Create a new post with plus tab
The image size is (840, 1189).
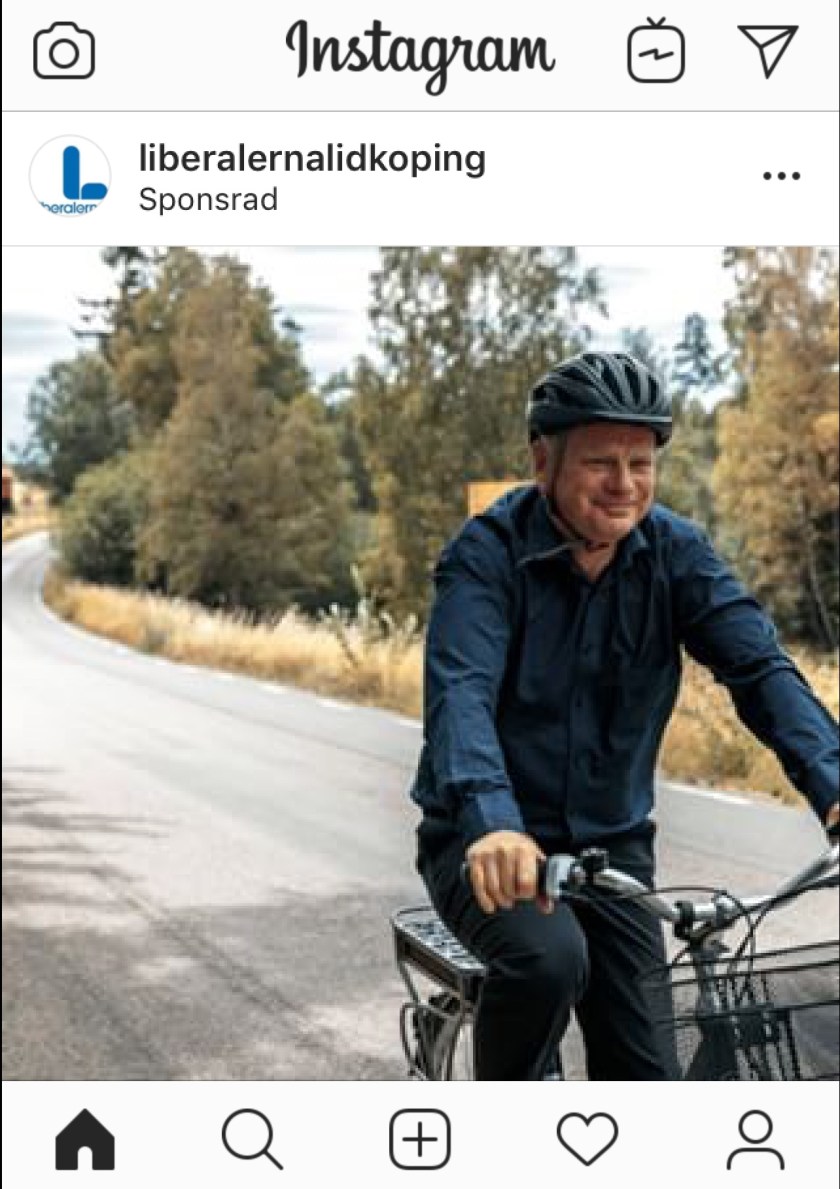[420, 1139]
